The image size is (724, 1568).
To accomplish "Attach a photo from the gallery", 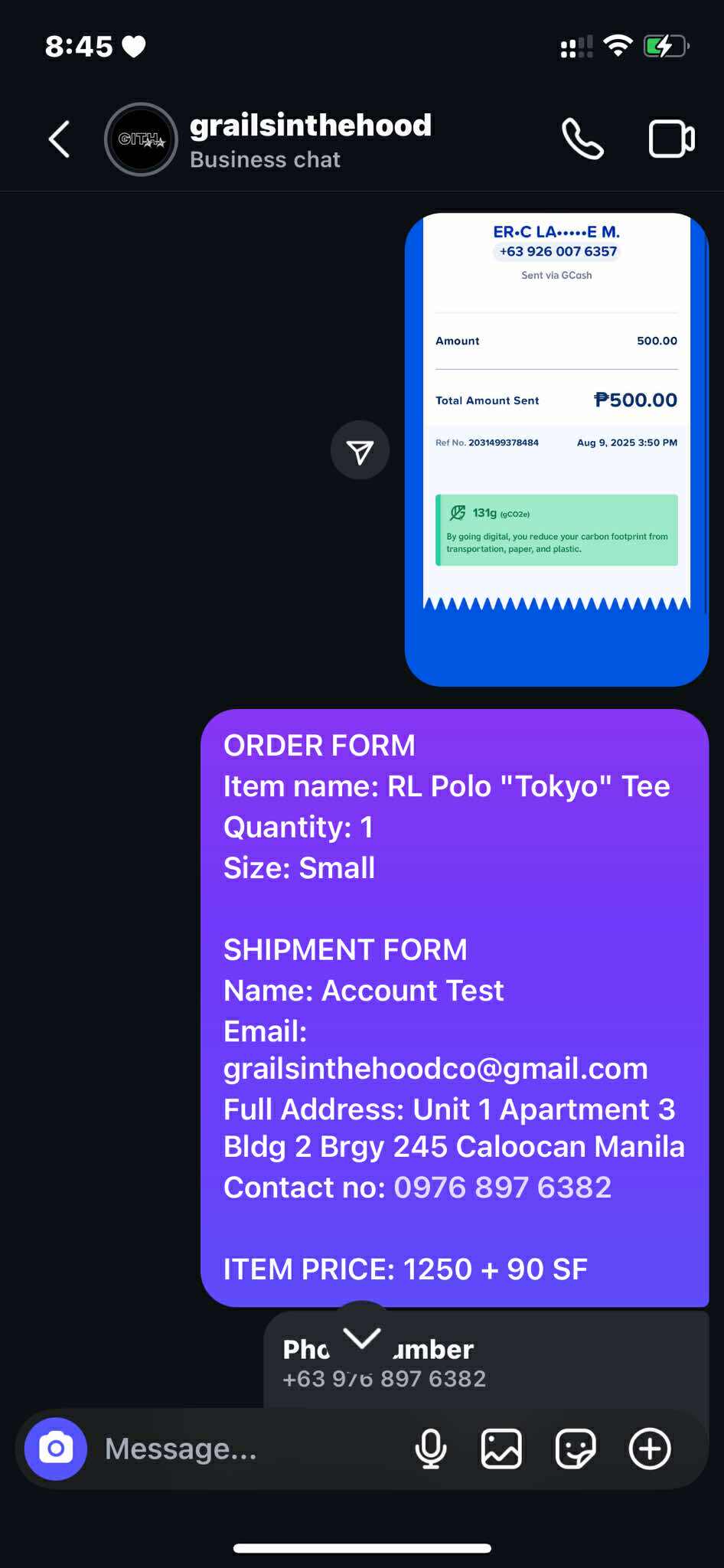I will click(x=501, y=1449).
